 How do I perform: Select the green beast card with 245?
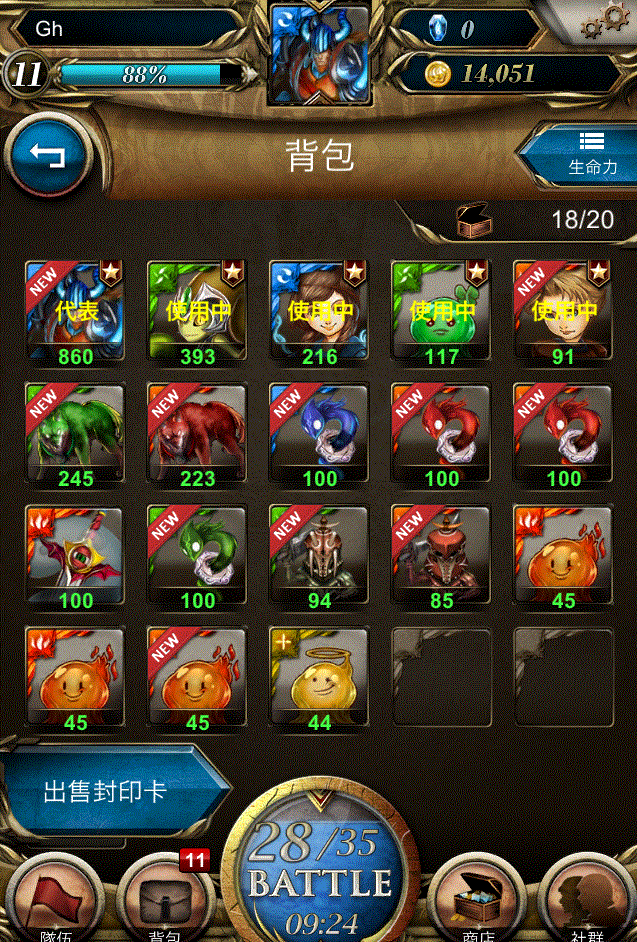[x=76, y=435]
